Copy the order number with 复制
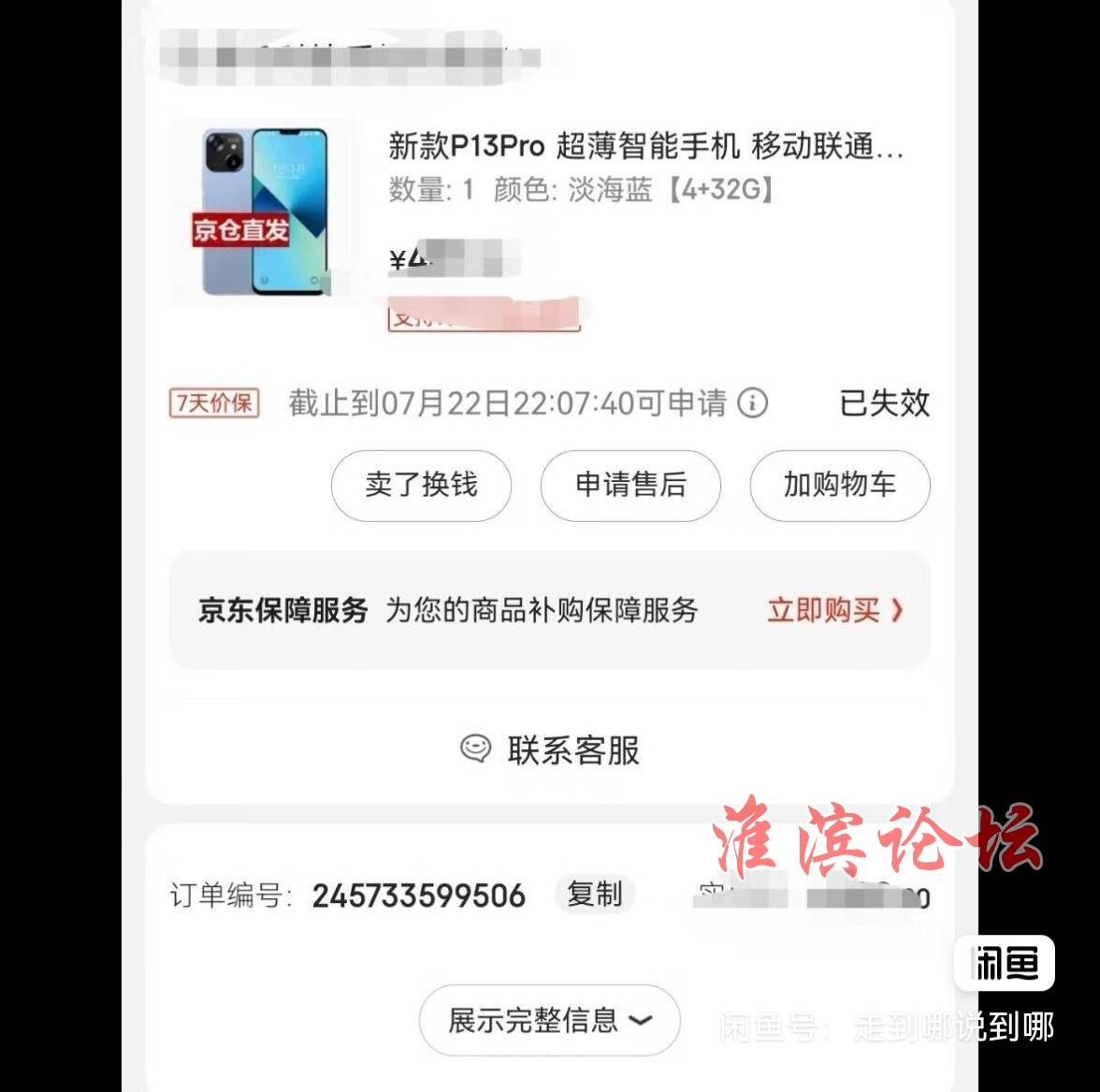This screenshot has width=1100, height=1092. 594,895
